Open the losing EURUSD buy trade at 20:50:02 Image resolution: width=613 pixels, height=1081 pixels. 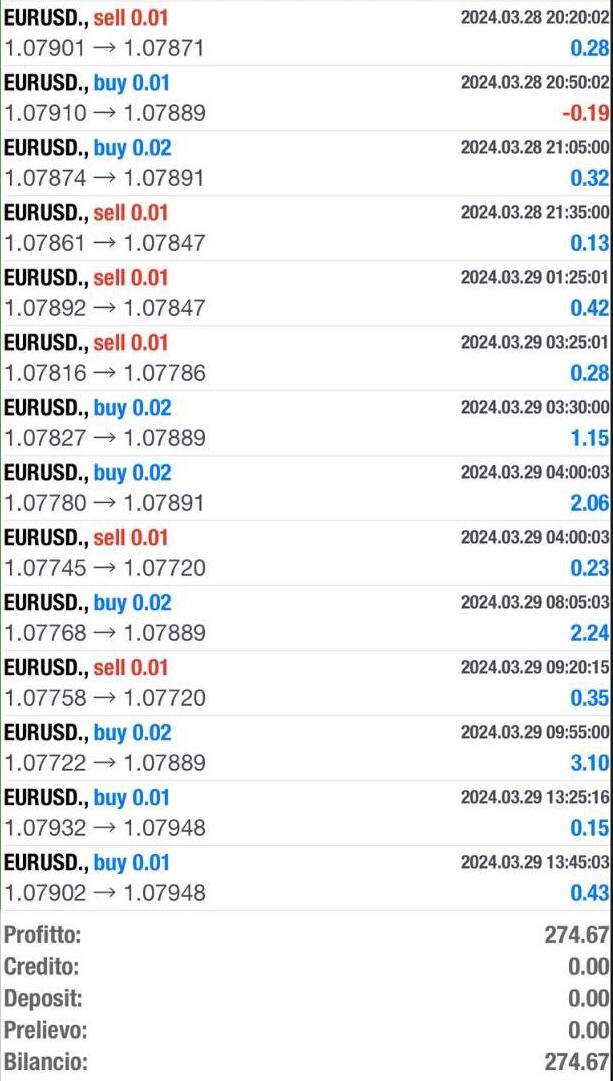point(306,98)
